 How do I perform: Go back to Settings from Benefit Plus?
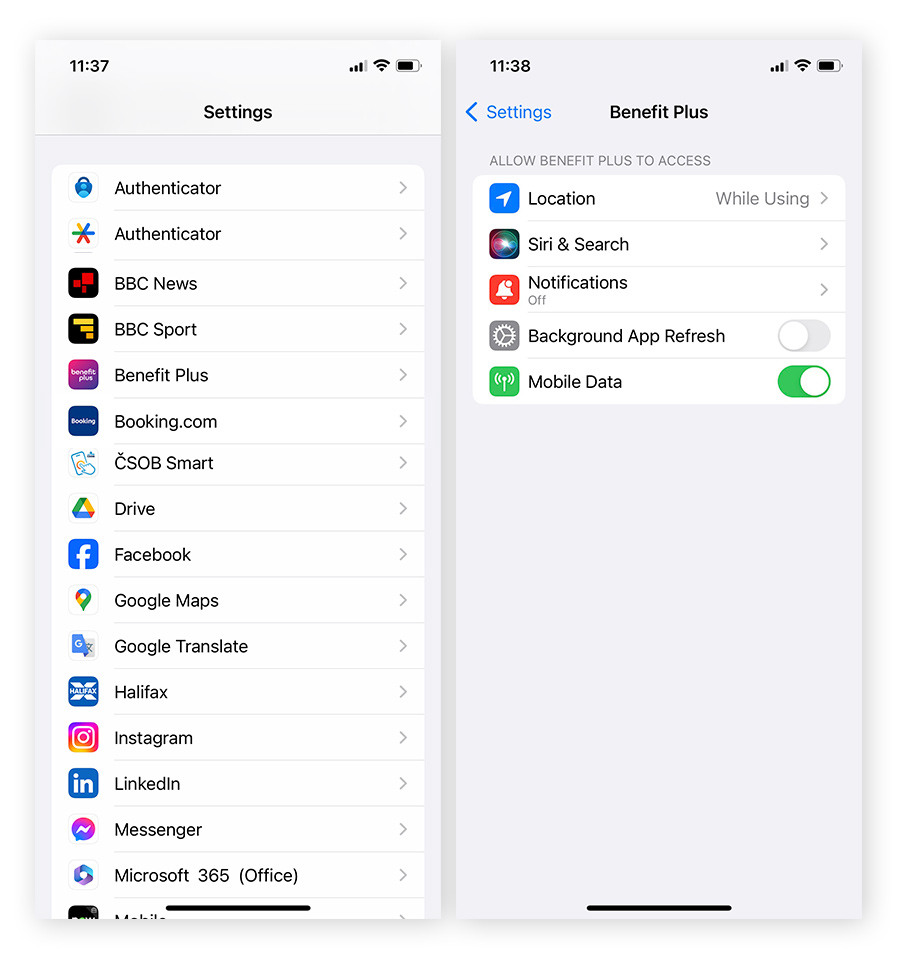point(508,112)
